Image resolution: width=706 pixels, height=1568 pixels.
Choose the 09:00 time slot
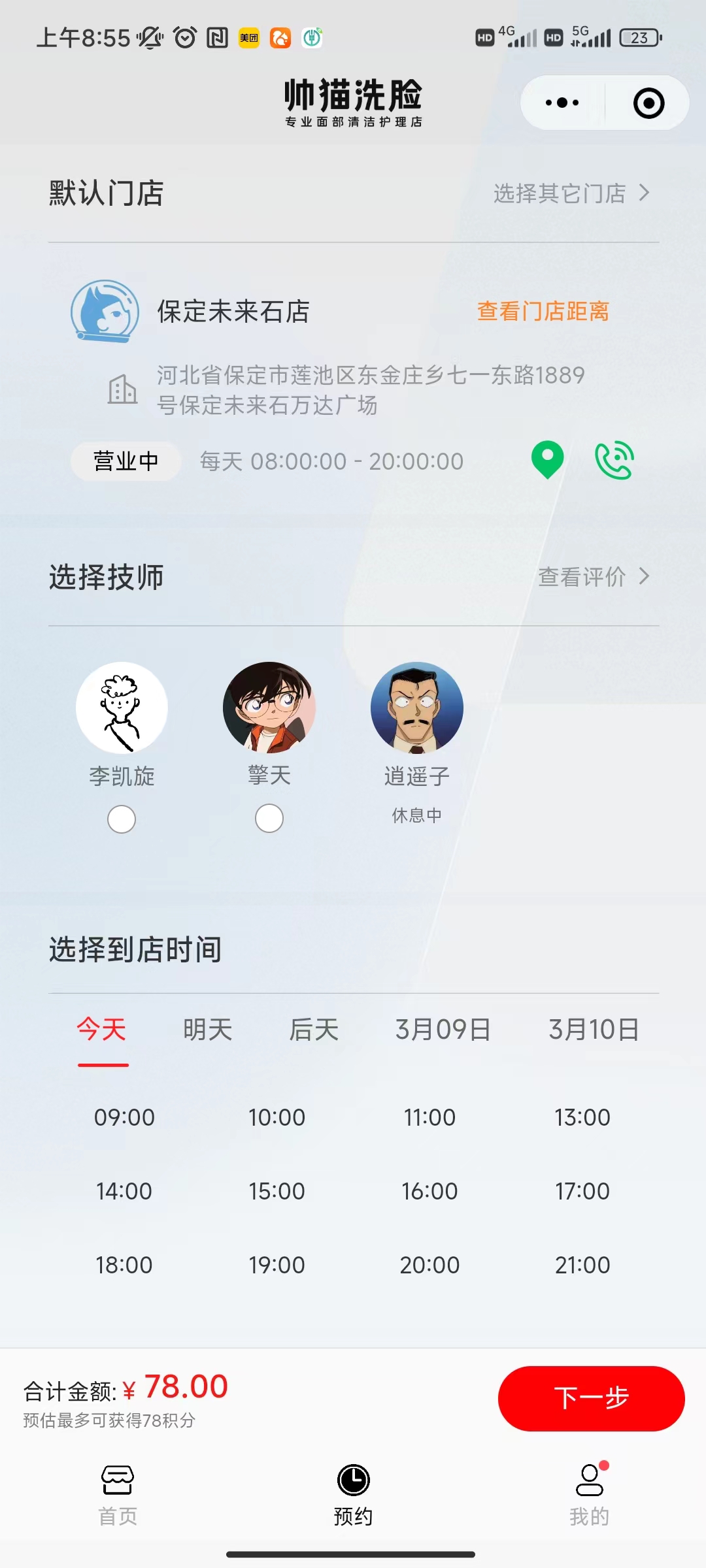click(x=124, y=1117)
